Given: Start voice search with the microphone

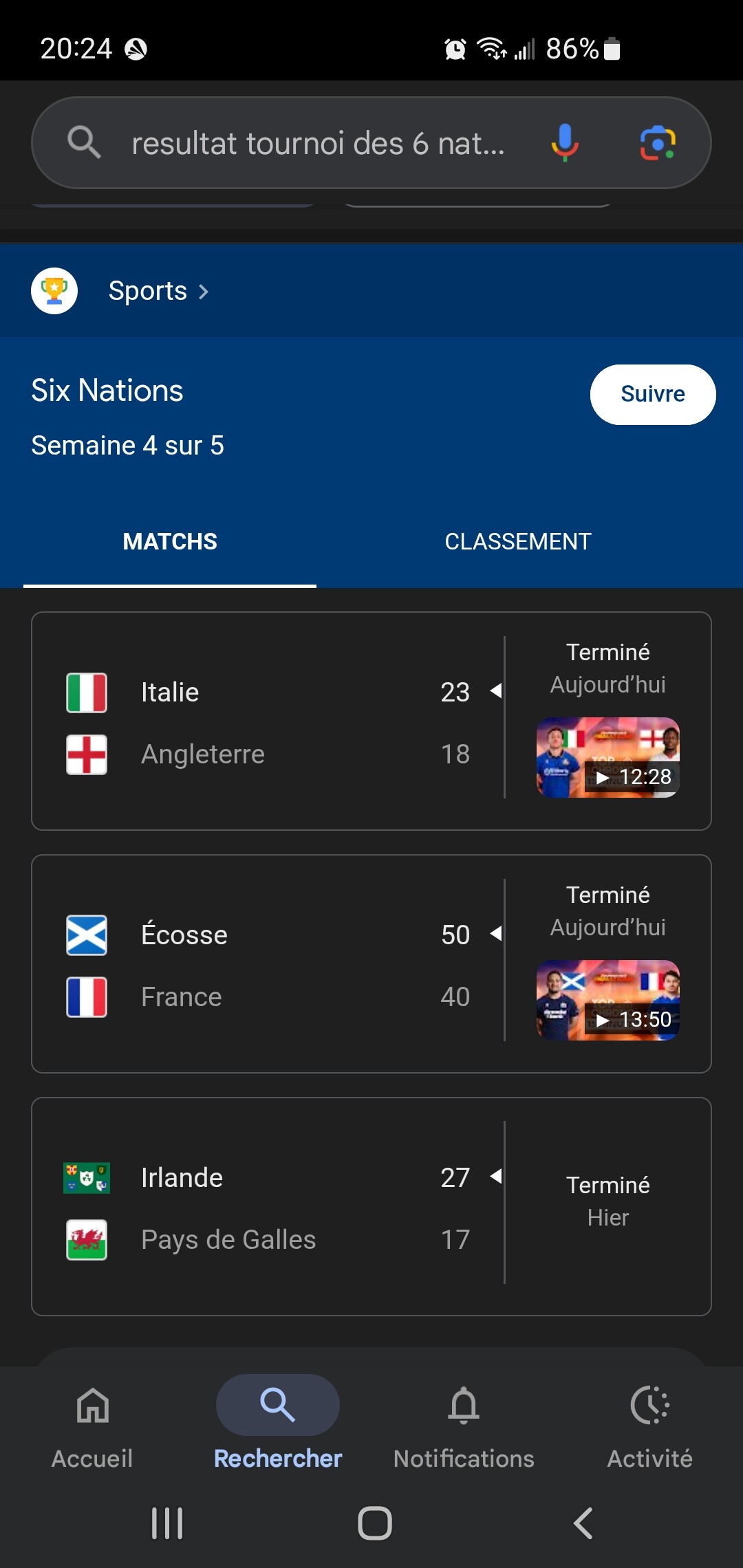Looking at the screenshot, I should pyautogui.click(x=565, y=143).
